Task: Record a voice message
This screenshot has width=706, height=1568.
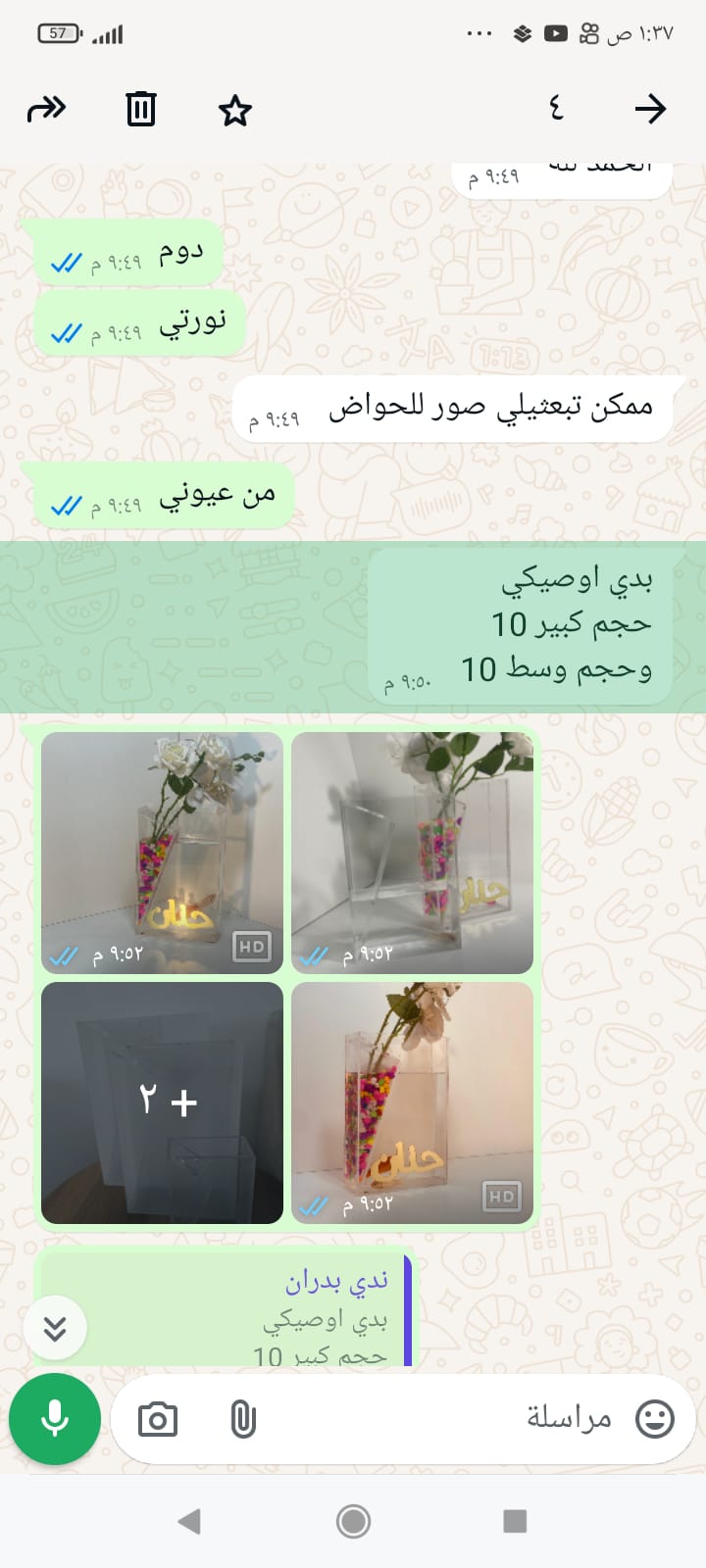Action: click(55, 1418)
